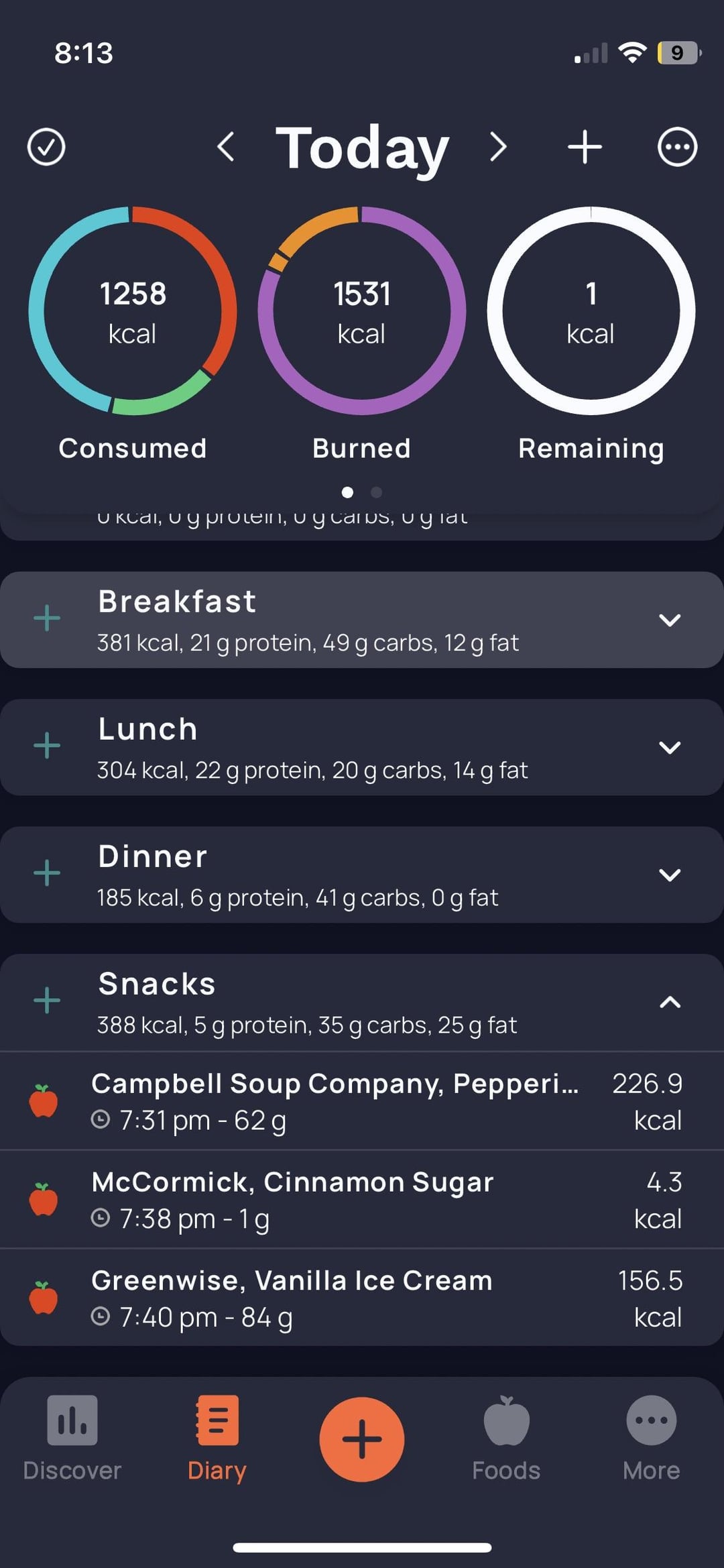Open the top-right three-dot options menu

coord(677,147)
